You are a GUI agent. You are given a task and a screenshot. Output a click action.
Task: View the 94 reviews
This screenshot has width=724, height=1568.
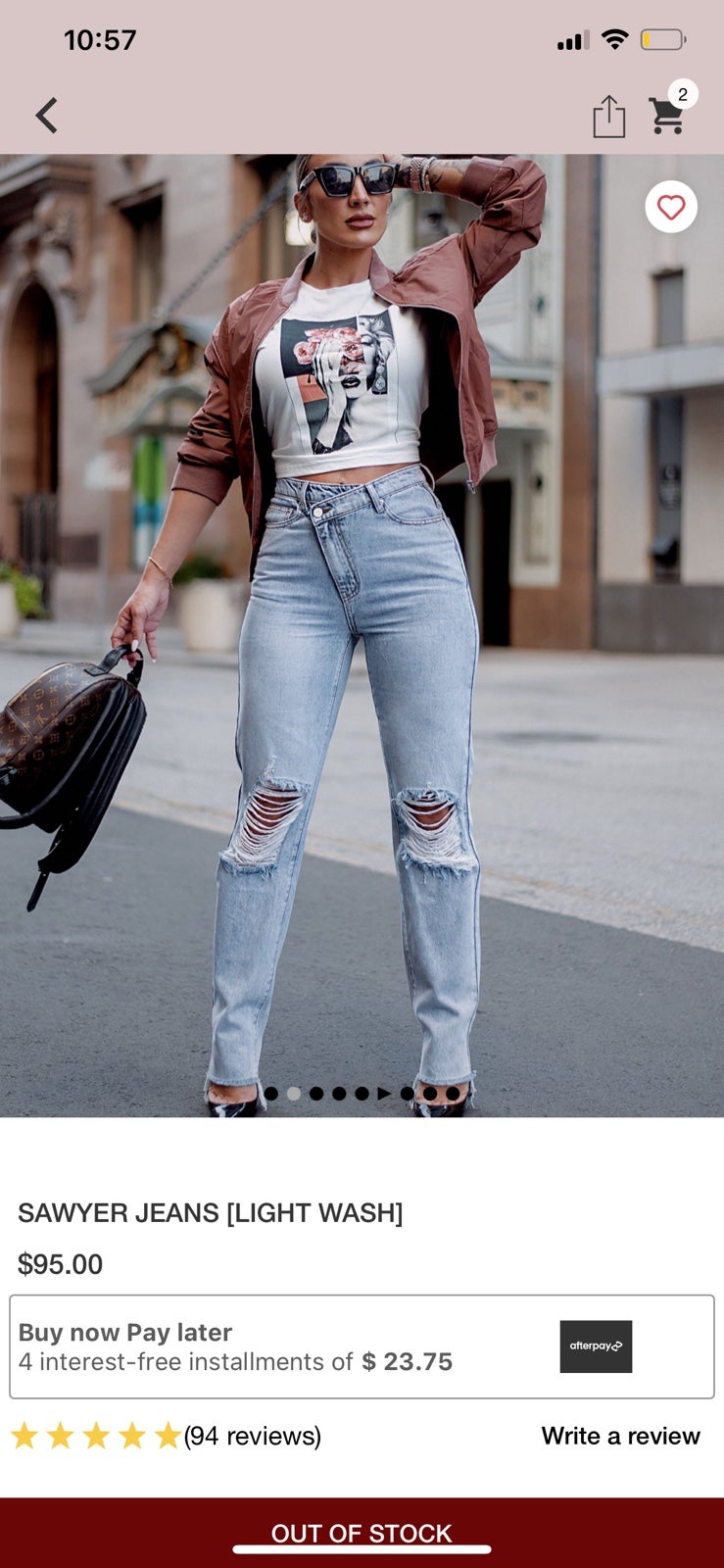[252, 1436]
